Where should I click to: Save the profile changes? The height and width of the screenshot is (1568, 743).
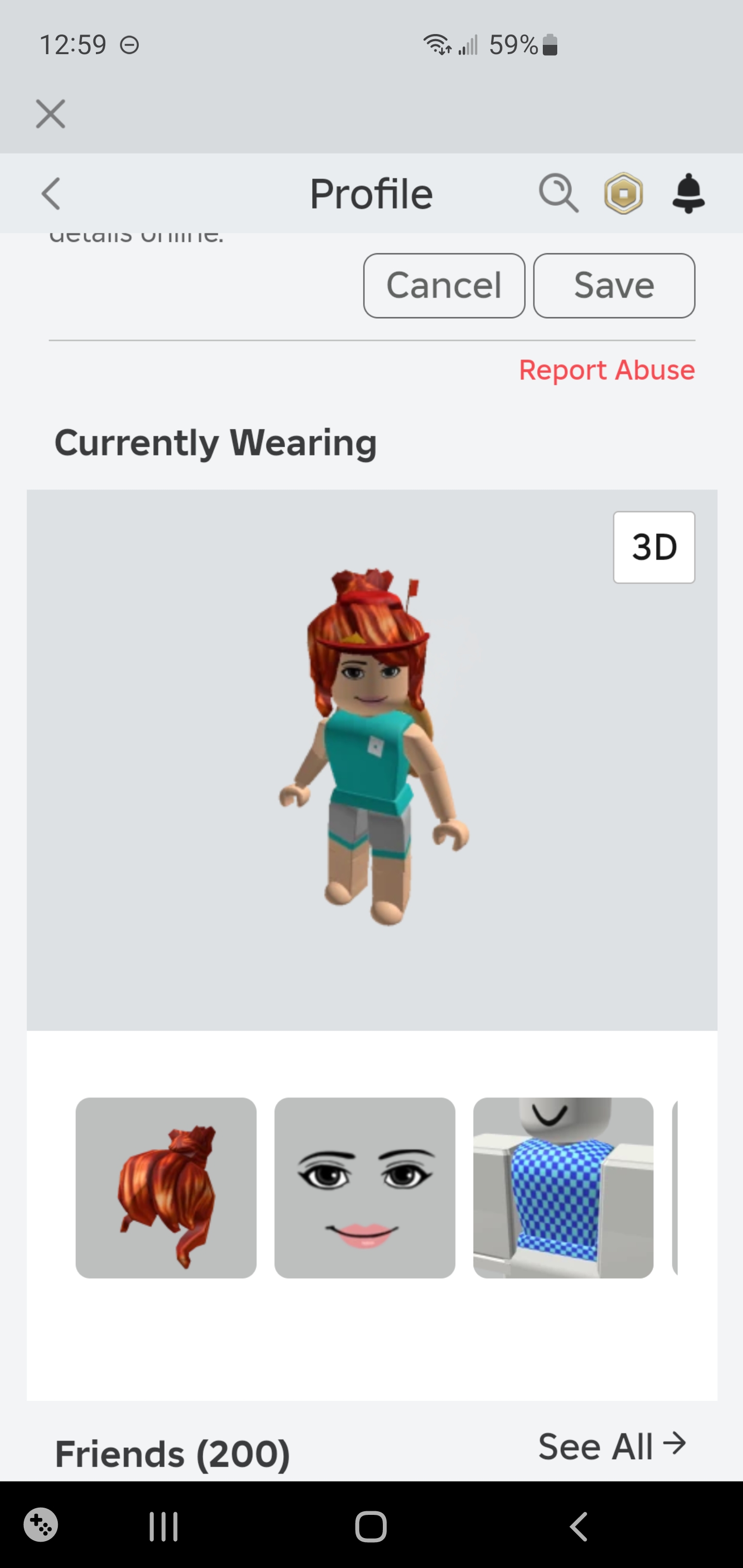(614, 285)
